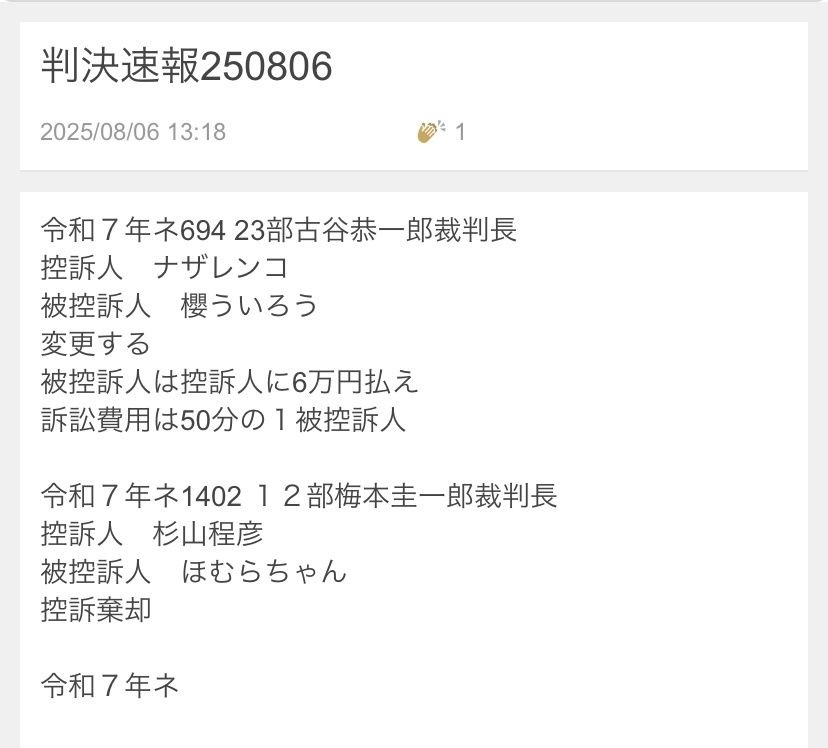Image resolution: width=828 pixels, height=748 pixels.
Task: Tap the clap icon under the post title
Action: click(x=431, y=131)
